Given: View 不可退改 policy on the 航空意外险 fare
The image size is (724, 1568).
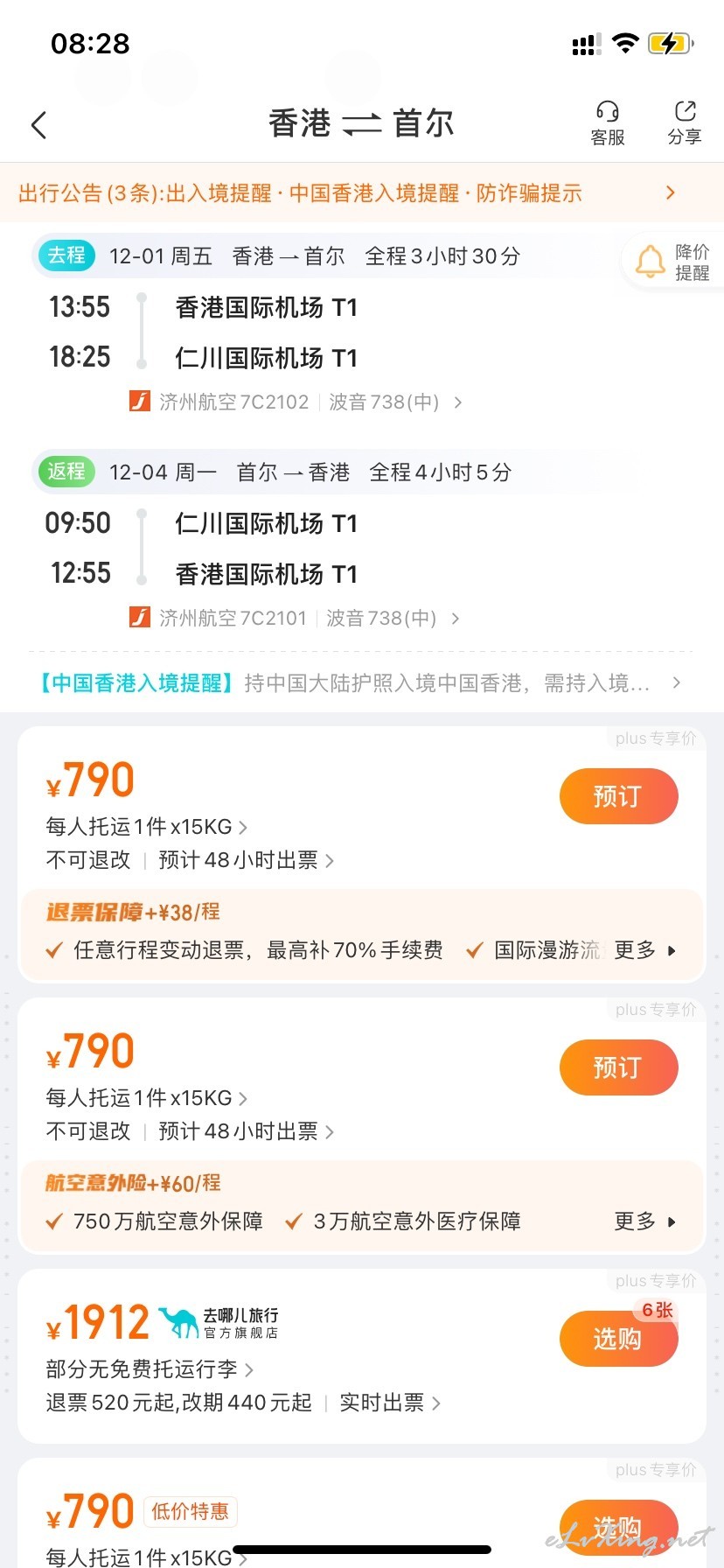Looking at the screenshot, I should click(88, 1131).
